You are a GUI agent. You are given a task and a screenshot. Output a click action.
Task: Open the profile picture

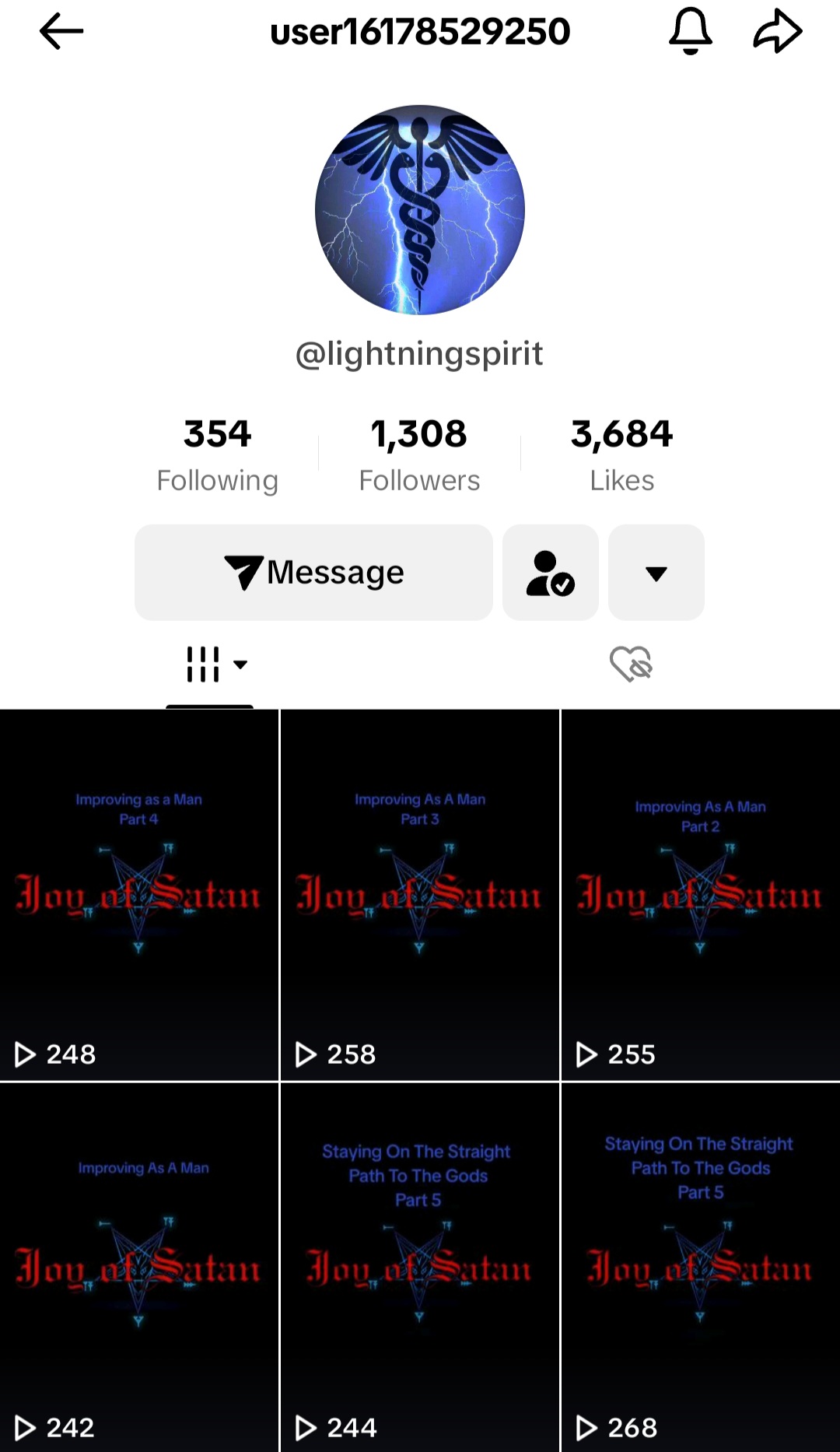coord(420,210)
